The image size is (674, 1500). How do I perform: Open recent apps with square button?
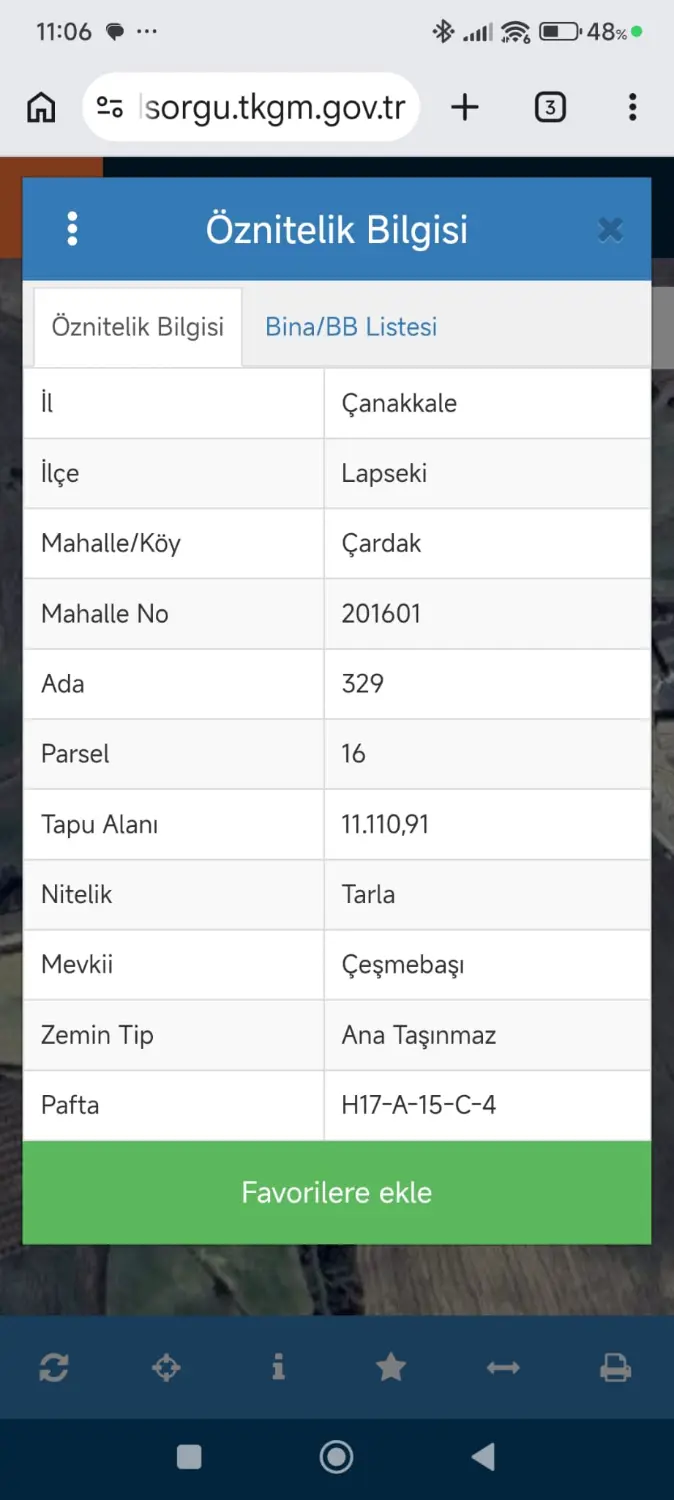(x=189, y=1457)
